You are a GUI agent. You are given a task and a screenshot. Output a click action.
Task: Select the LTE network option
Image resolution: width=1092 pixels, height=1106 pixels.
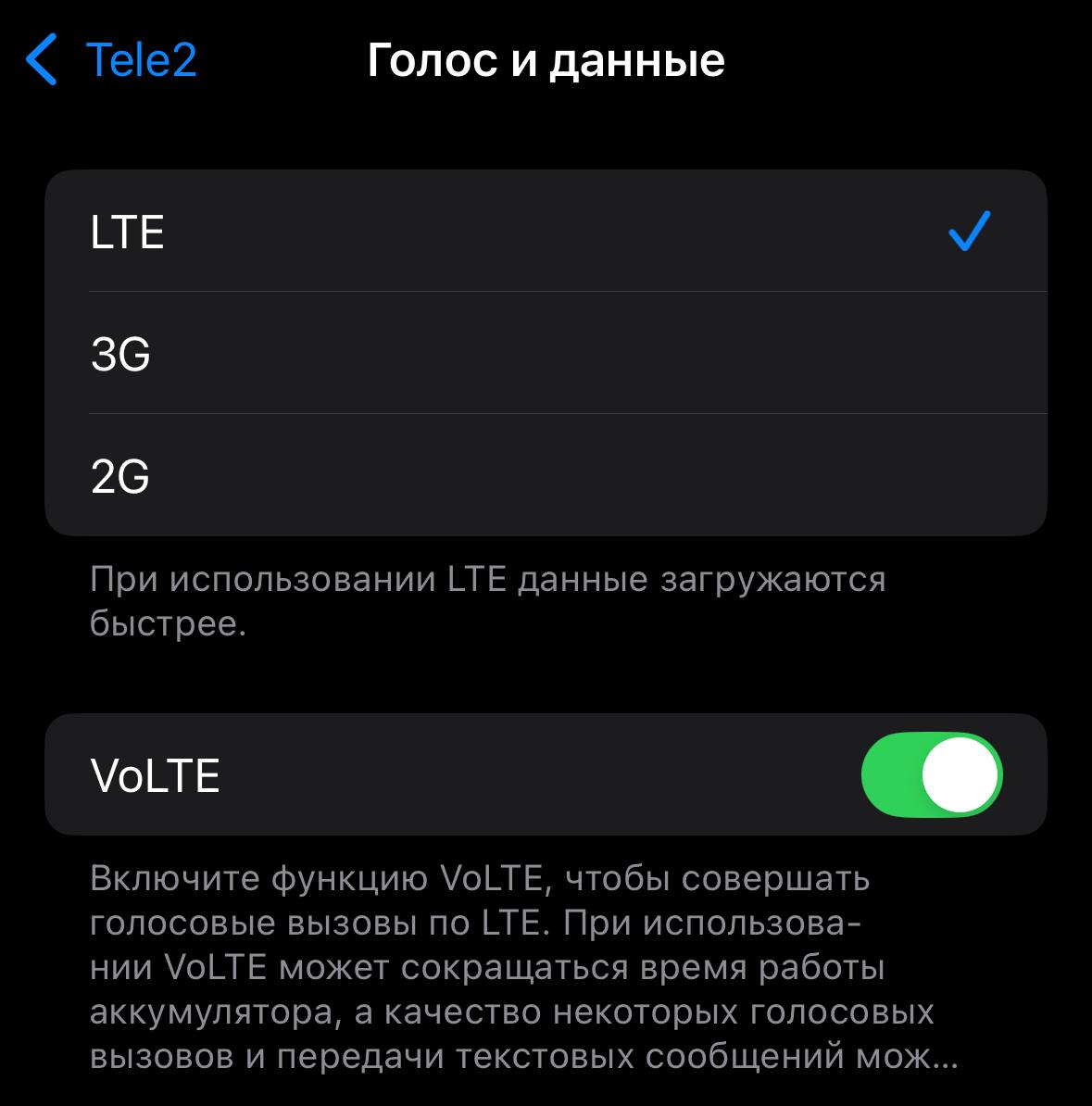(545, 232)
